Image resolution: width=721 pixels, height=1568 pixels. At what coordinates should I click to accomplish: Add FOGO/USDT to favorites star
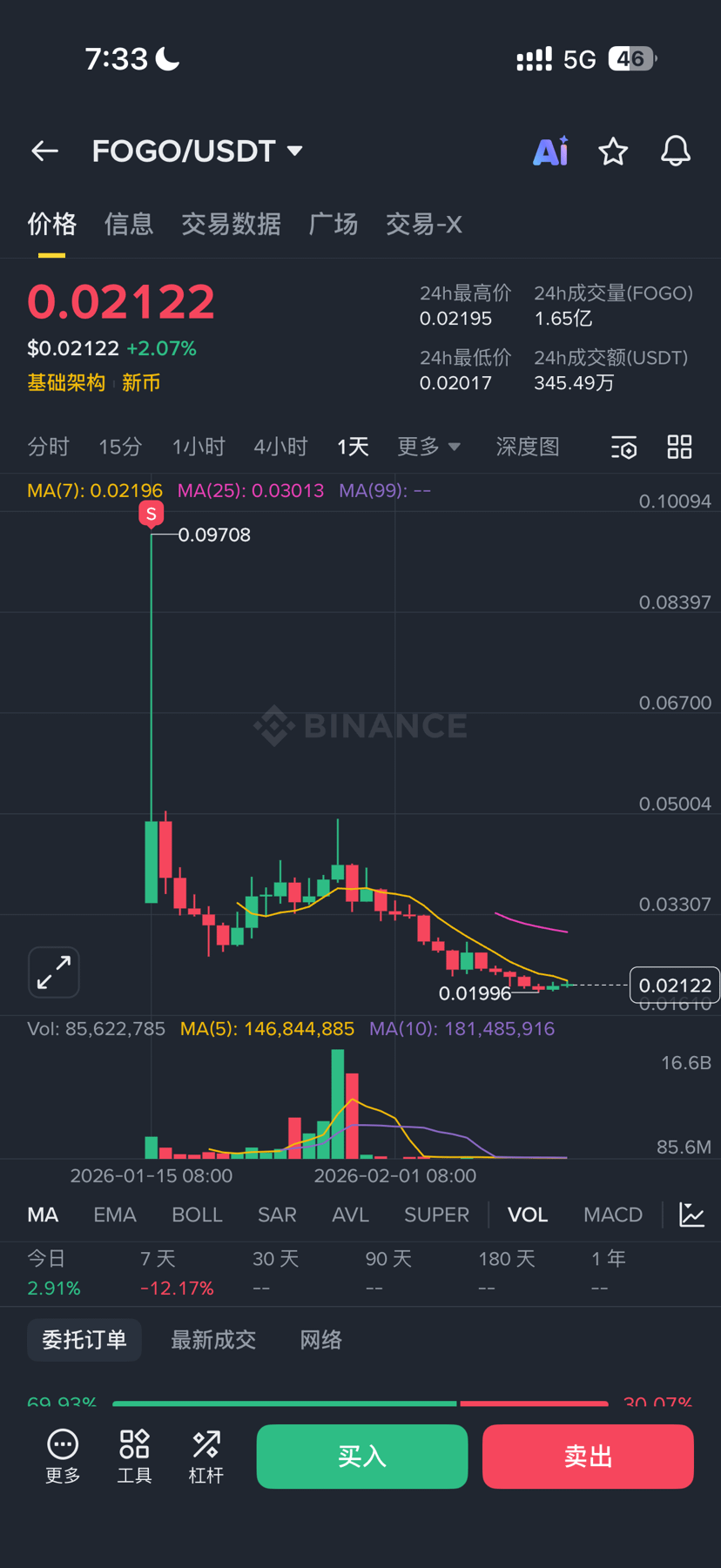[613, 151]
